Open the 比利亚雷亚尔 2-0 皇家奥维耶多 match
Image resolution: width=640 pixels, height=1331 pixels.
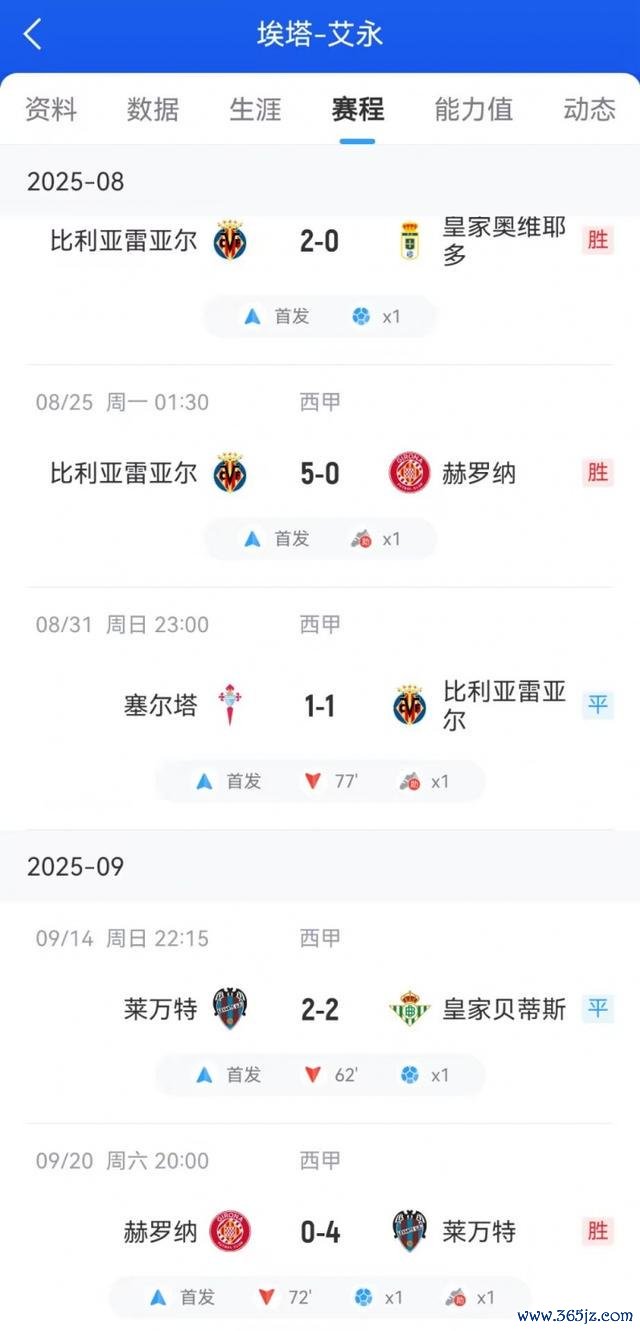(319, 241)
